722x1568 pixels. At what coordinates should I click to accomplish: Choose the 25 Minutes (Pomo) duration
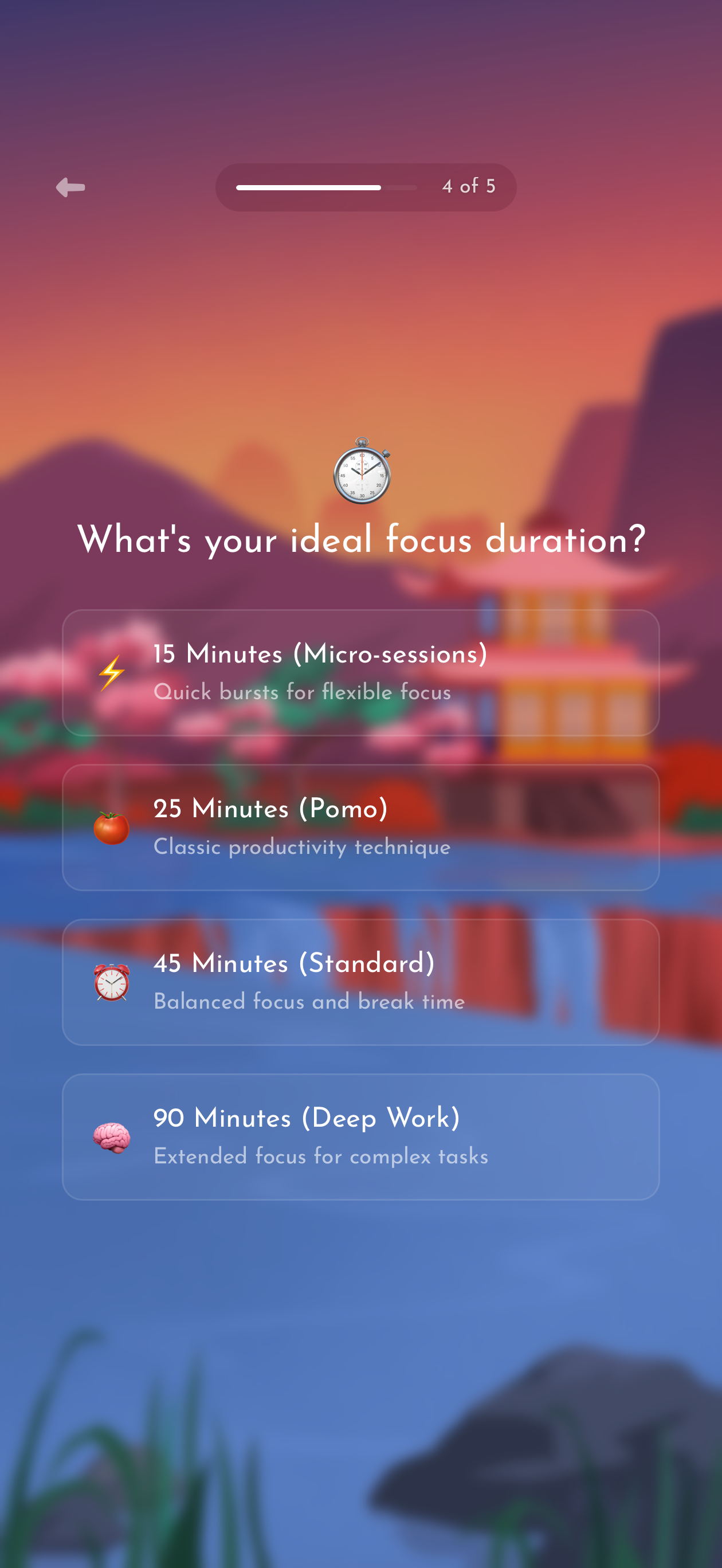(x=360, y=827)
